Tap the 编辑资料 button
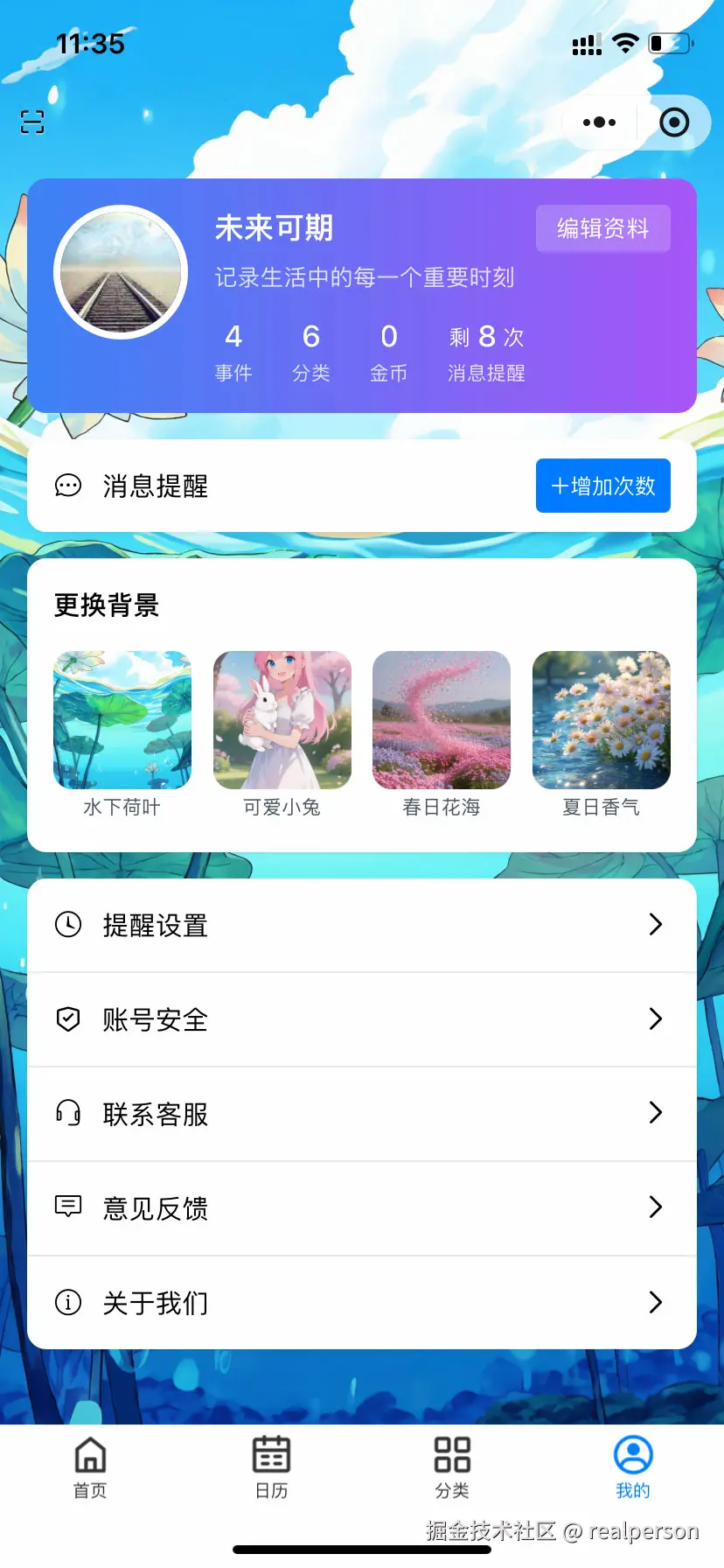Viewport: 724px width, 1568px height. pos(602,228)
